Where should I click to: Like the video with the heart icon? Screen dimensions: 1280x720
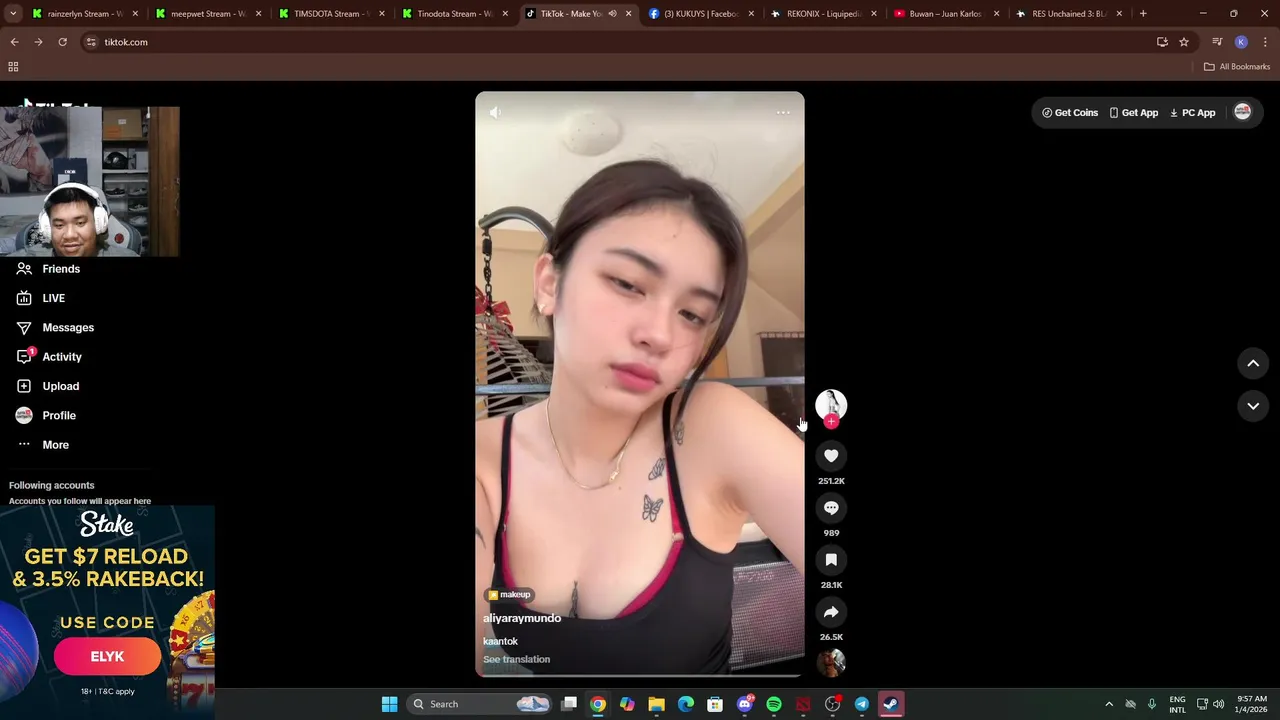coord(831,456)
